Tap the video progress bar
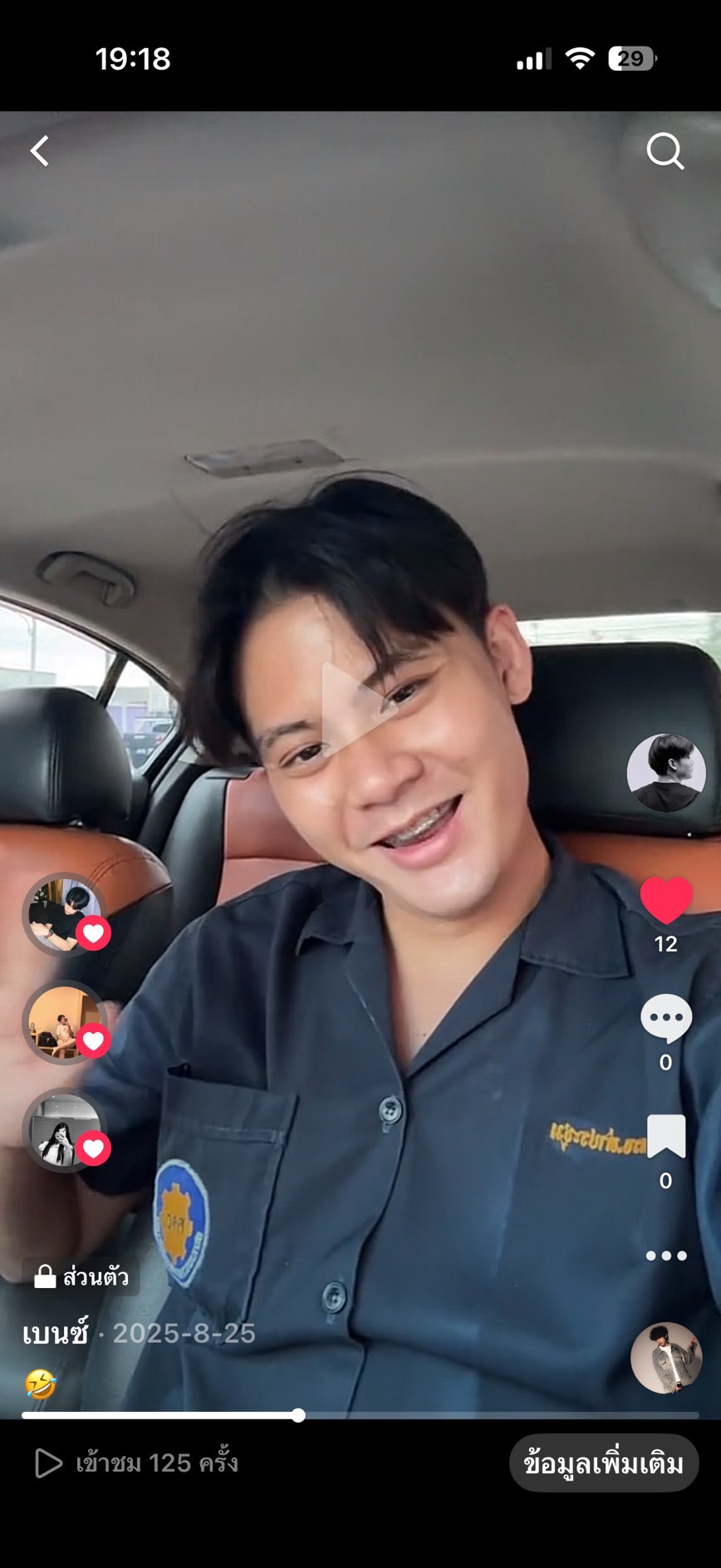 pos(360,1416)
